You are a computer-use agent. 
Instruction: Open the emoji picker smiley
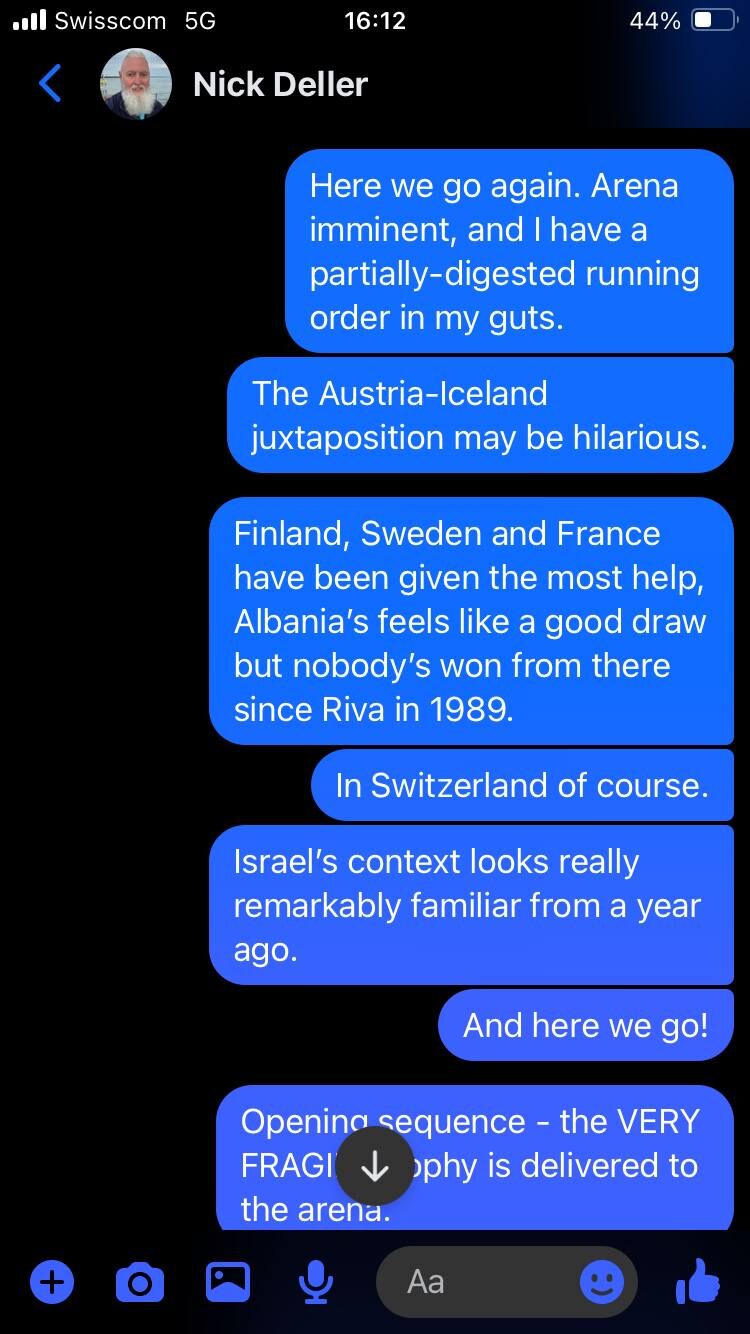click(602, 1281)
